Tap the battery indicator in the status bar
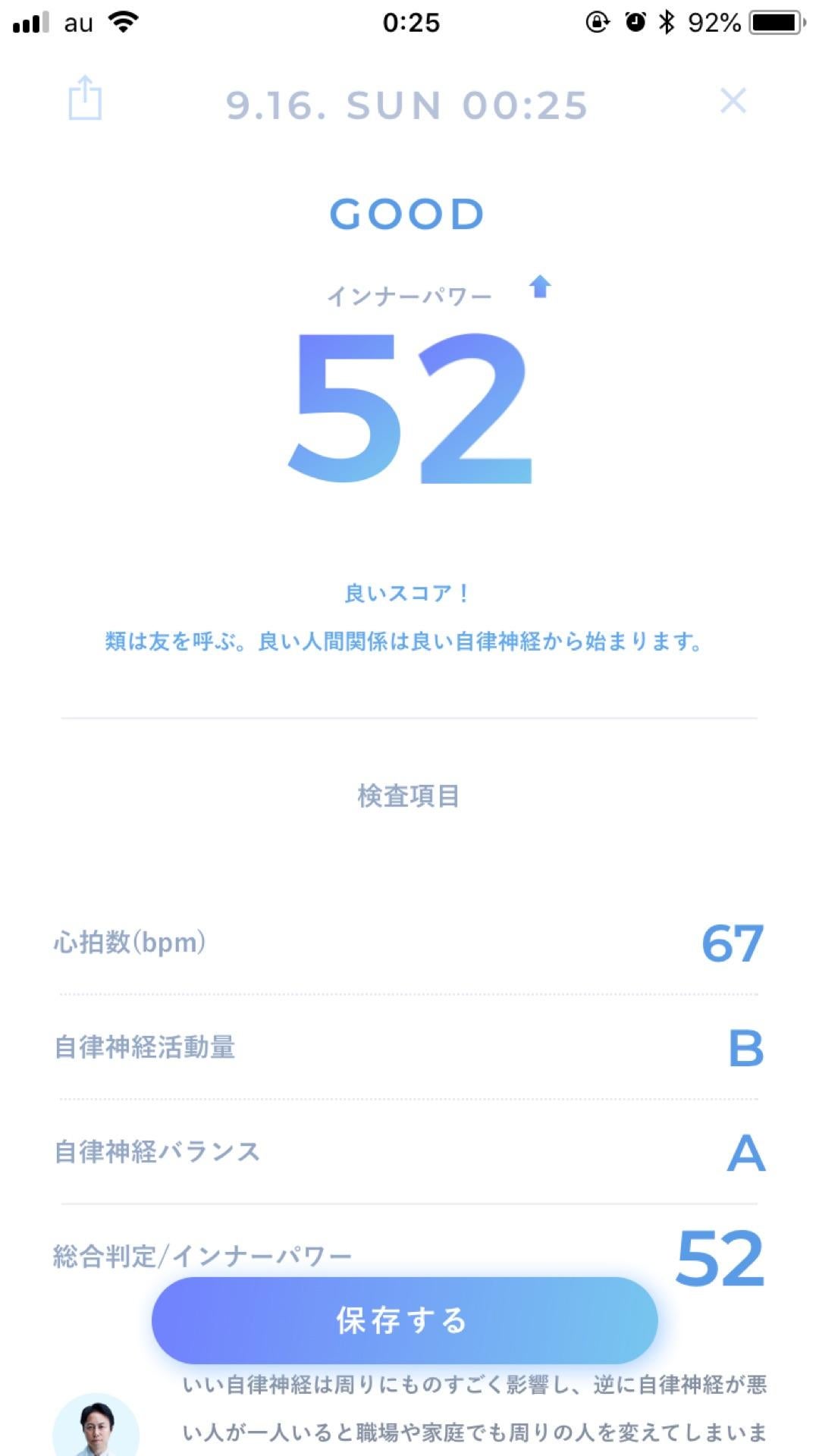This screenshot has width=819, height=1456. click(773, 21)
